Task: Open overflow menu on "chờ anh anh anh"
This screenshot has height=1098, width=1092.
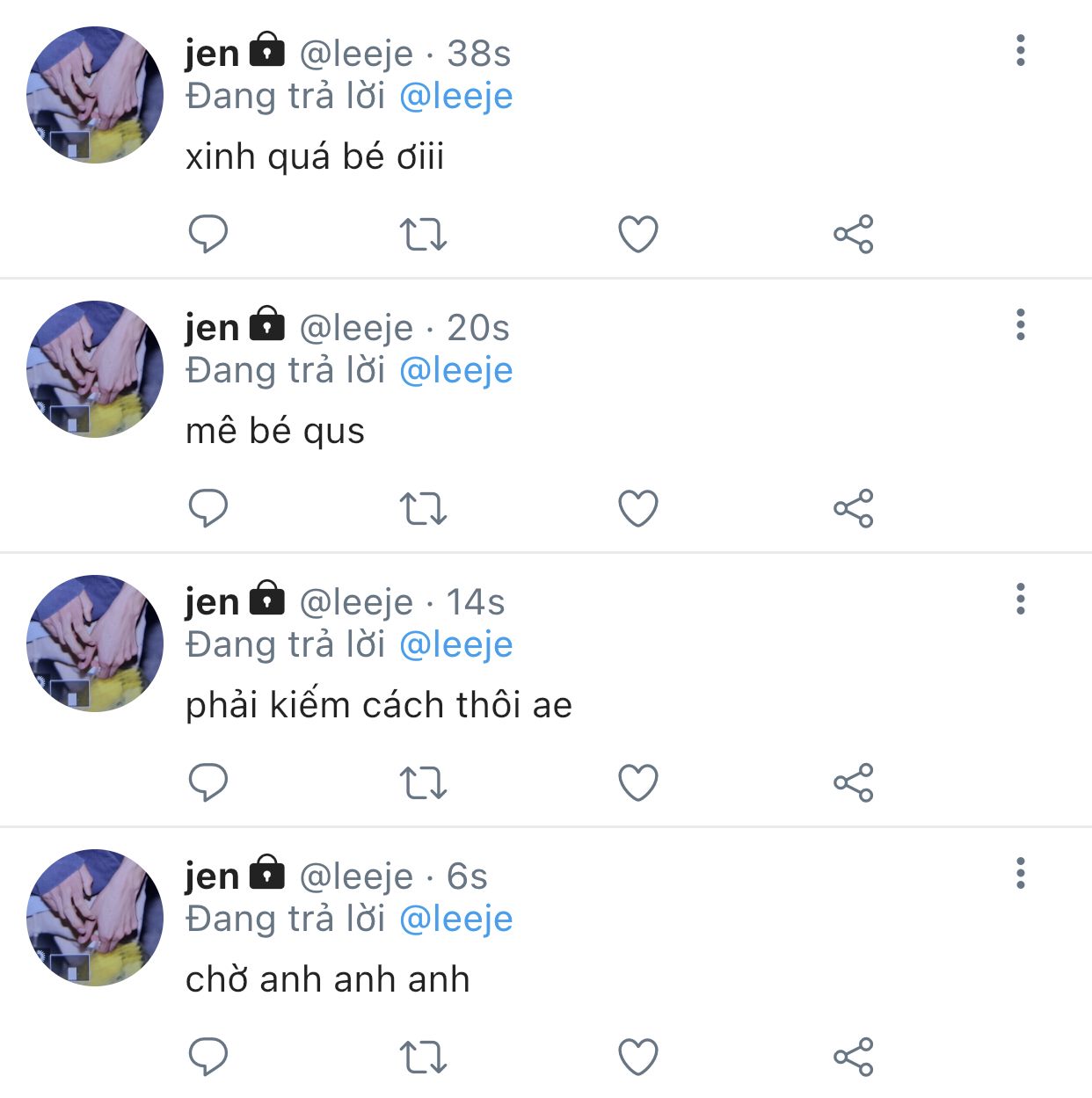Action: click(x=1020, y=874)
